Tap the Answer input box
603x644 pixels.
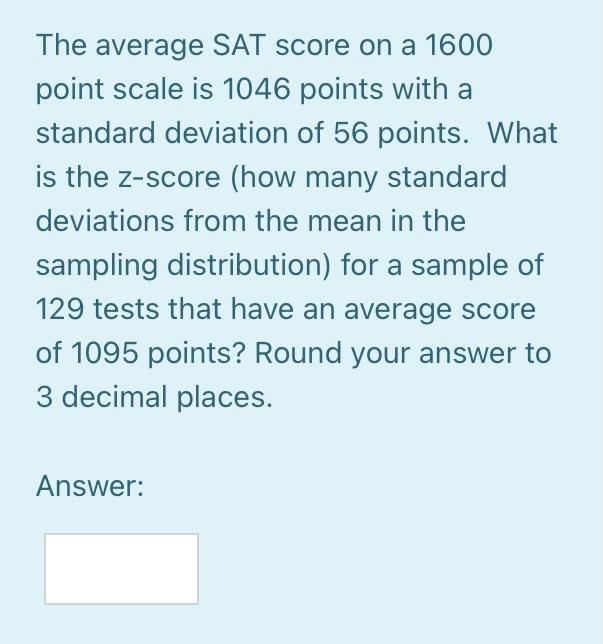click(121, 568)
